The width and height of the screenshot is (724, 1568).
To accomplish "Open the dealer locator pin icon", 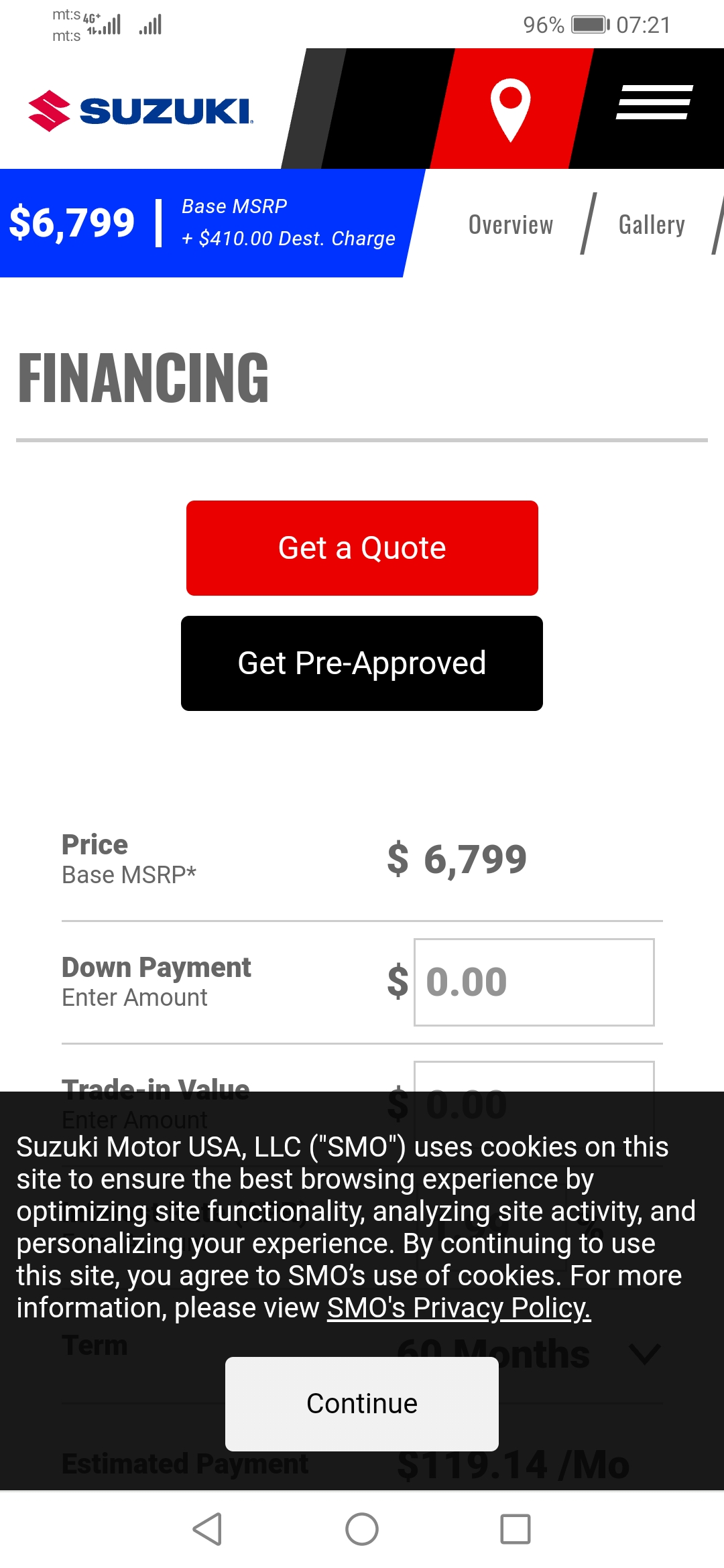I will tap(511, 109).
